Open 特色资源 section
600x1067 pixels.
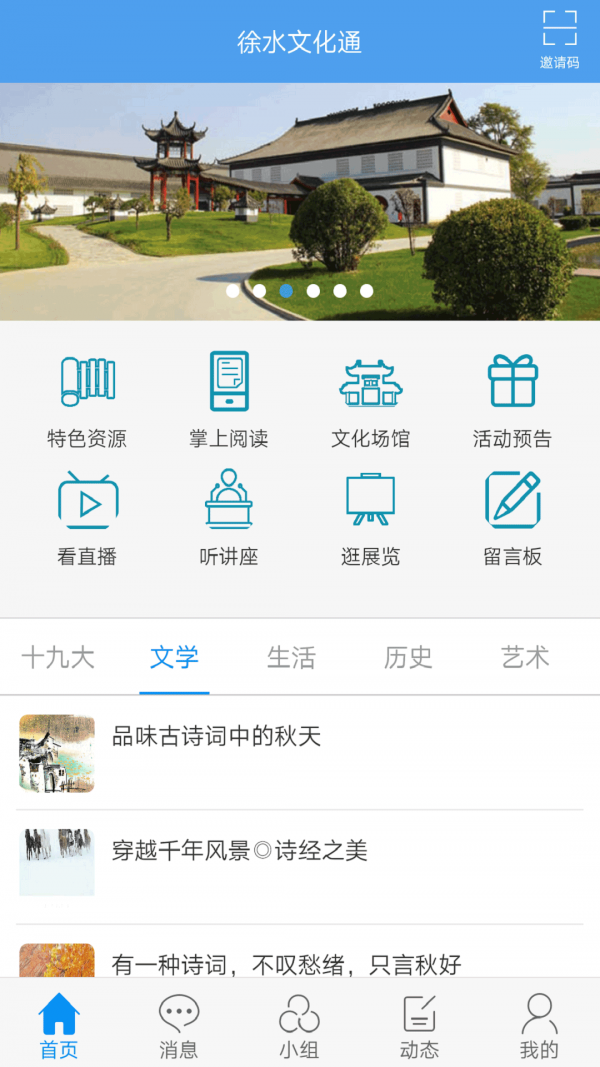point(87,399)
